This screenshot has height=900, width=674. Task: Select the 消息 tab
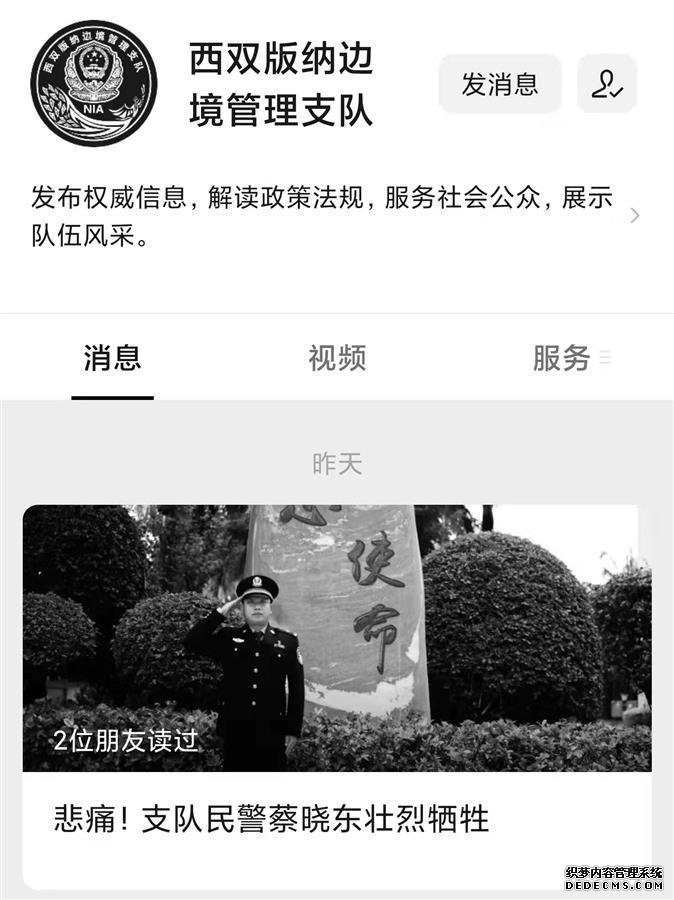(112, 358)
